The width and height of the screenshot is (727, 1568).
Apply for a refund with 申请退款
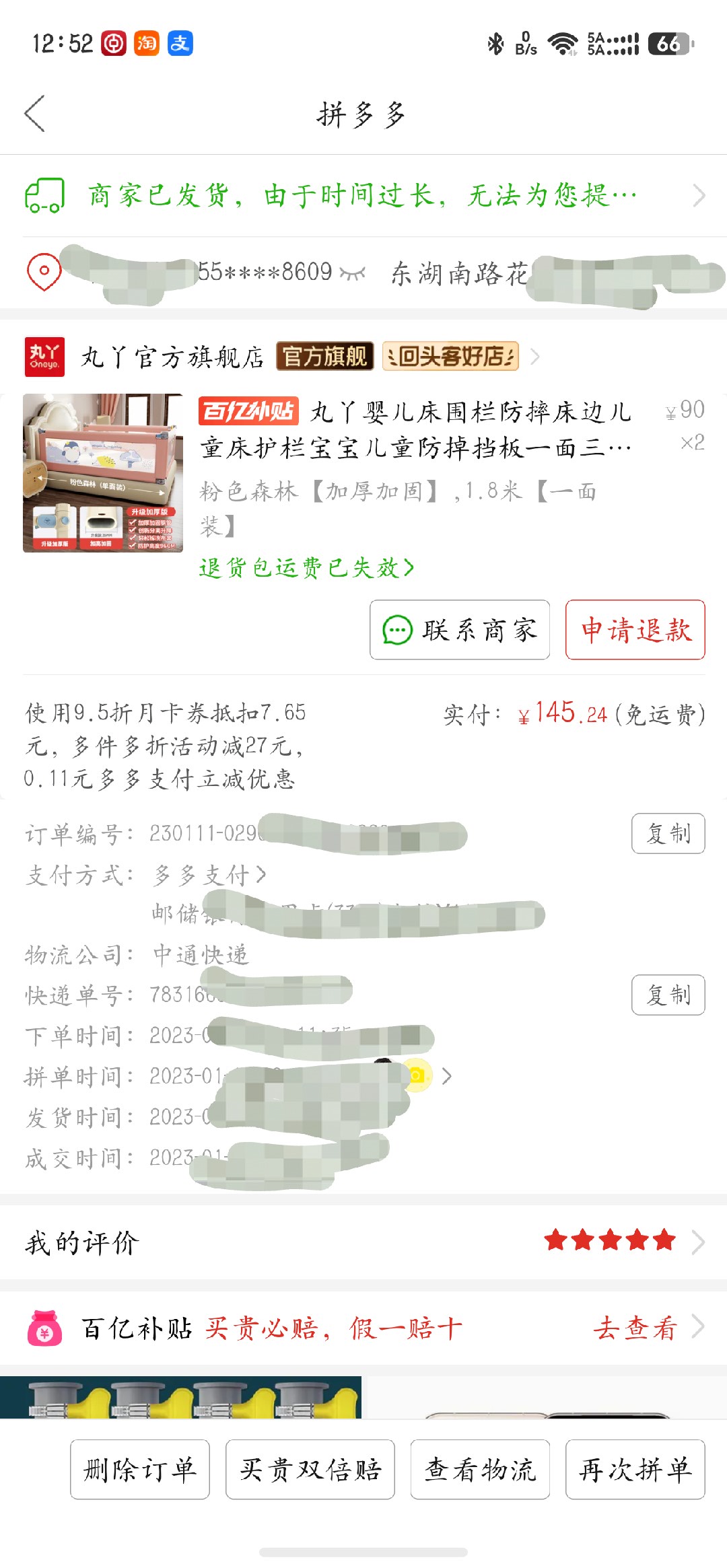[635, 630]
